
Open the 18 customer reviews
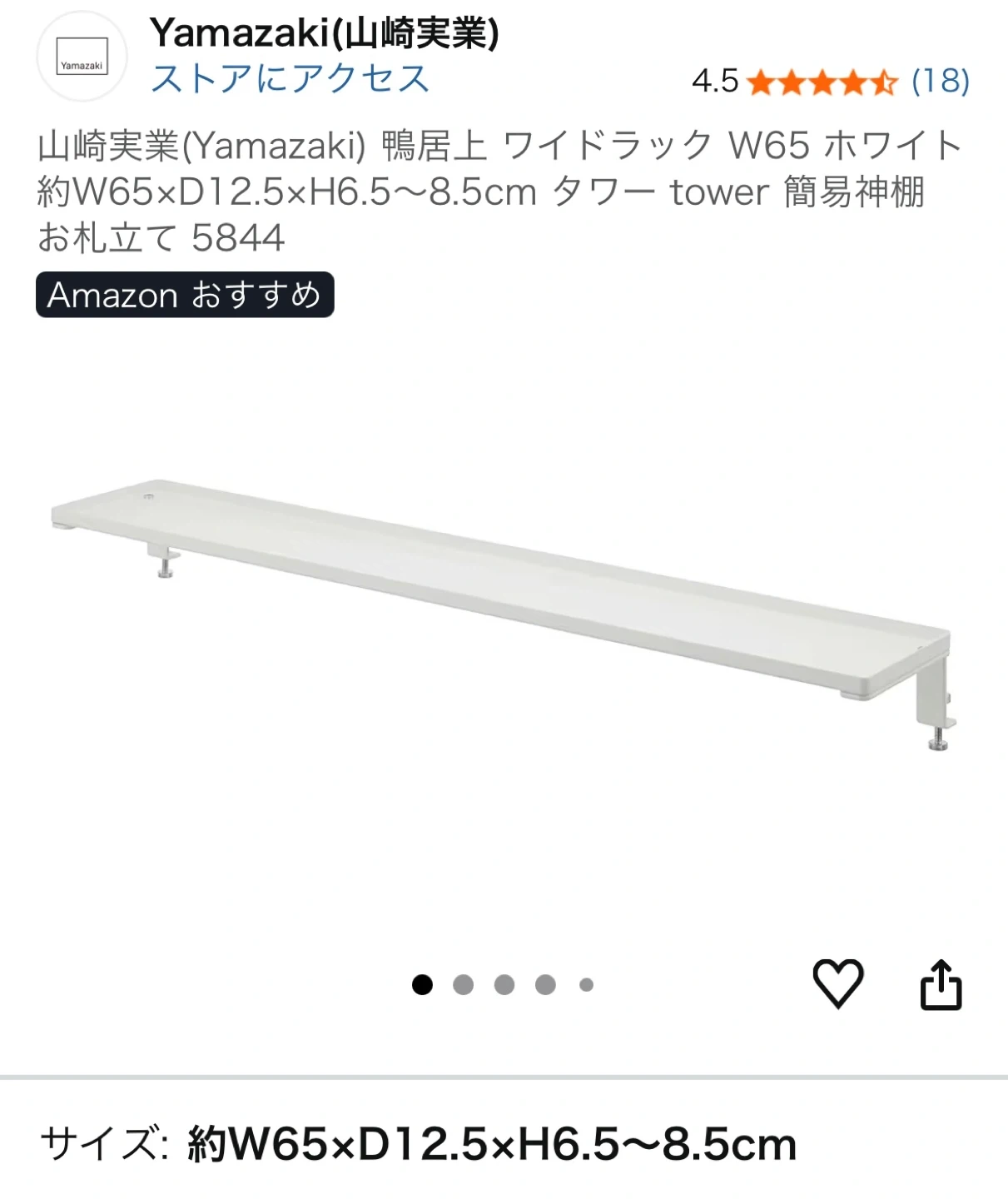(x=941, y=81)
